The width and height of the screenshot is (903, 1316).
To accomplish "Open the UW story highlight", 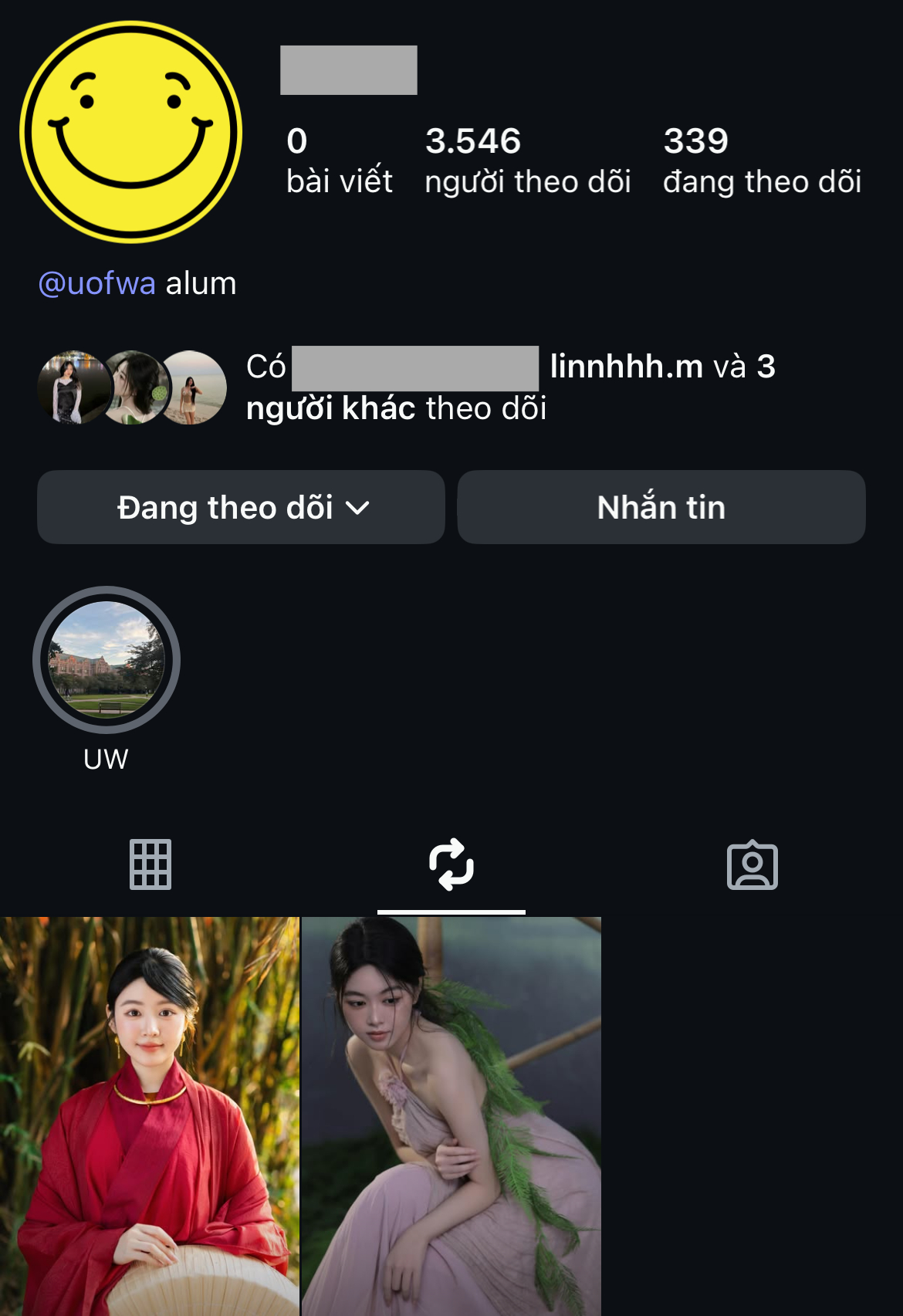I will click(x=105, y=660).
